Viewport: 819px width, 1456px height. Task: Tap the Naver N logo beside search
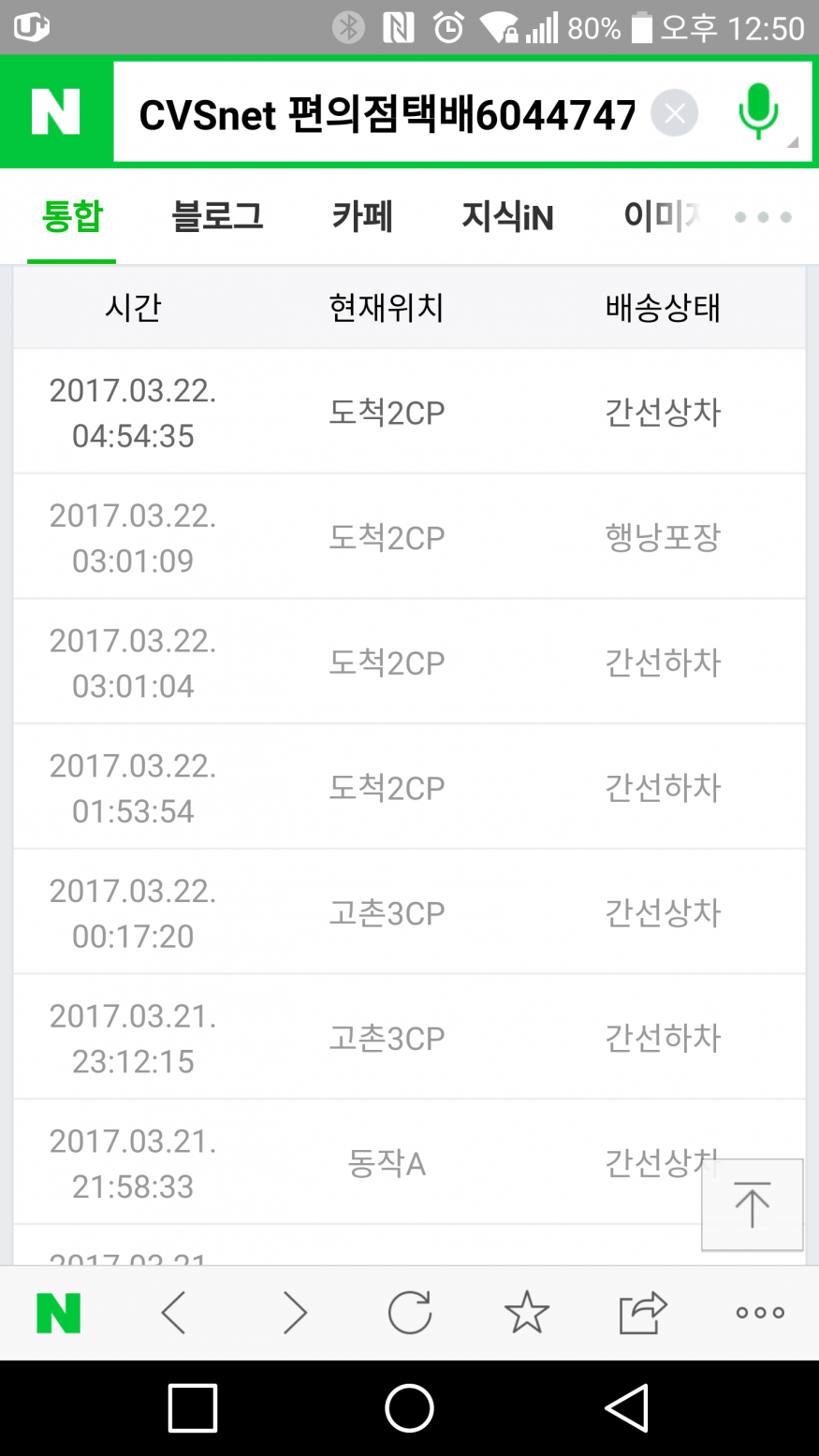coord(56,113)
